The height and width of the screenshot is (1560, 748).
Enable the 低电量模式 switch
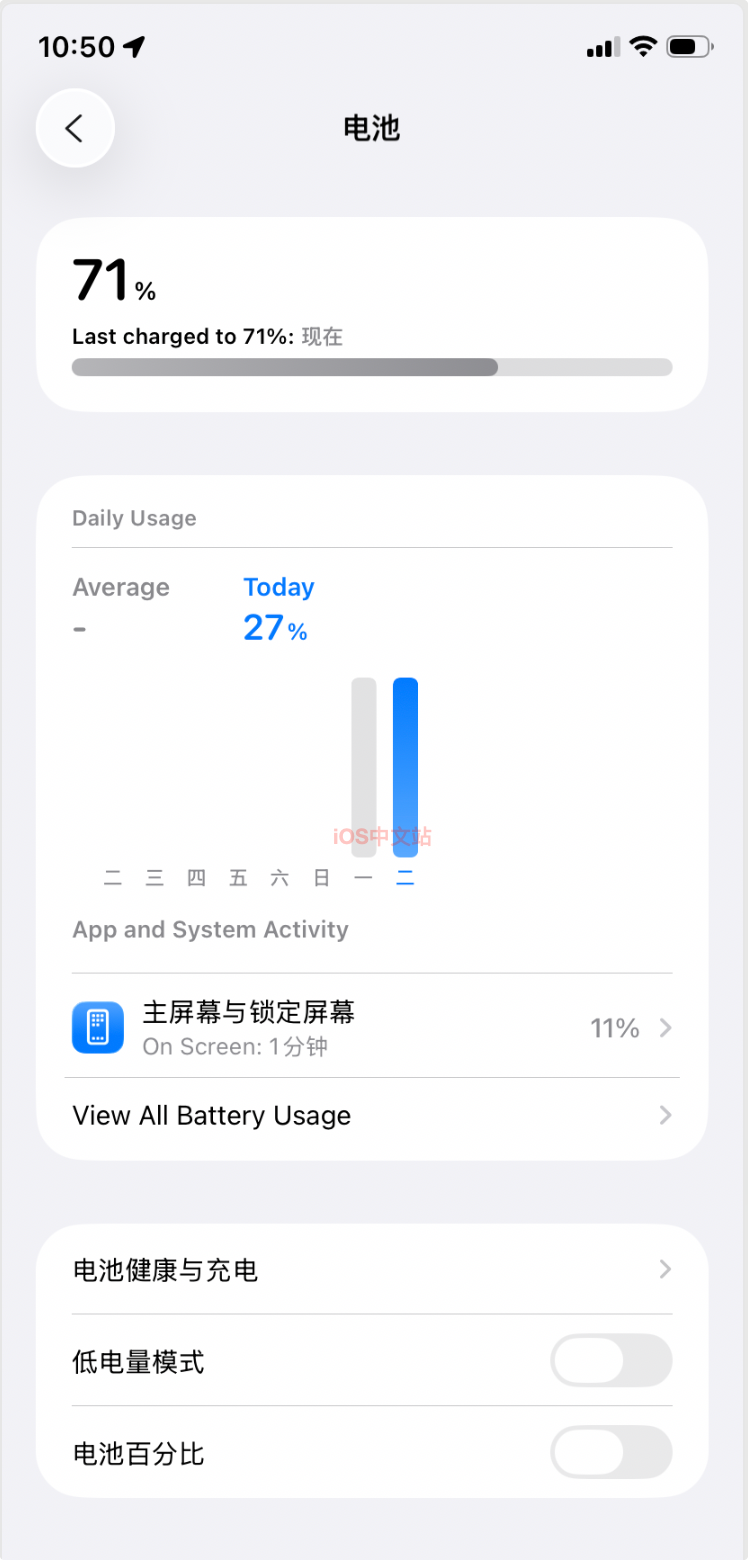tap(611, 1361)
